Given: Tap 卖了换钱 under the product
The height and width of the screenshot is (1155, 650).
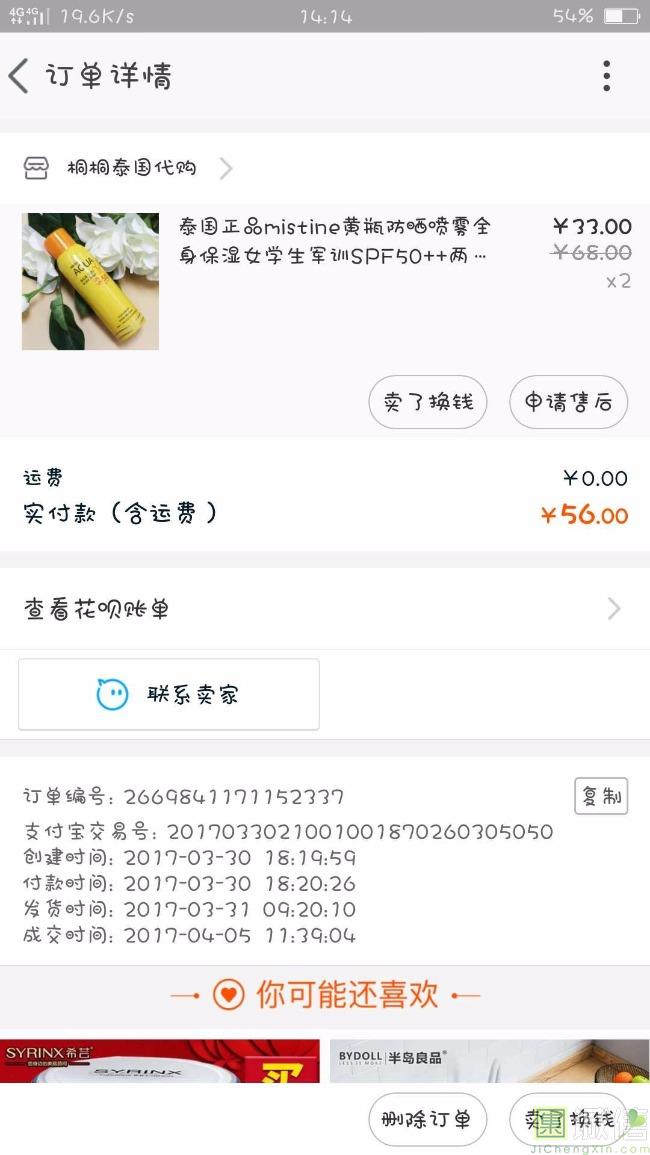Looking at the screenshot, I should click(x=428, y=402).
